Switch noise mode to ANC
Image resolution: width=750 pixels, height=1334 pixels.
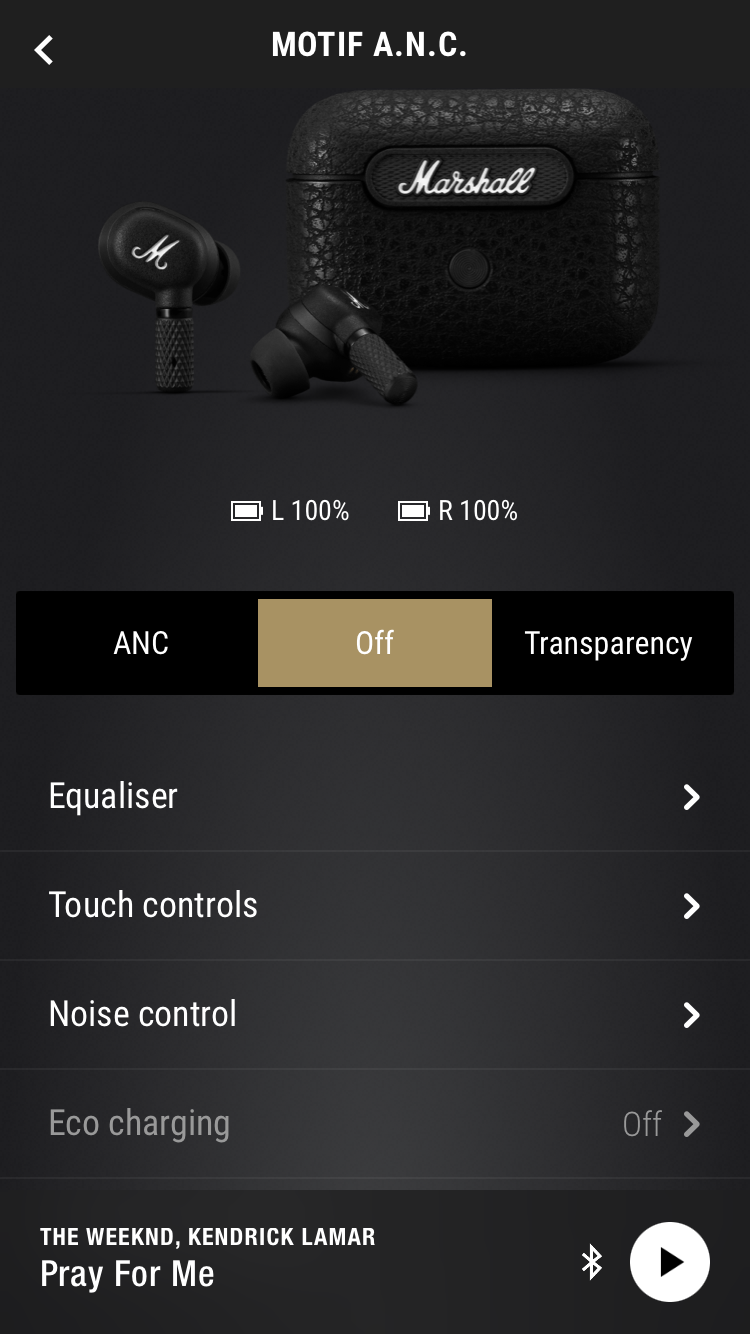tap(141, 643)
